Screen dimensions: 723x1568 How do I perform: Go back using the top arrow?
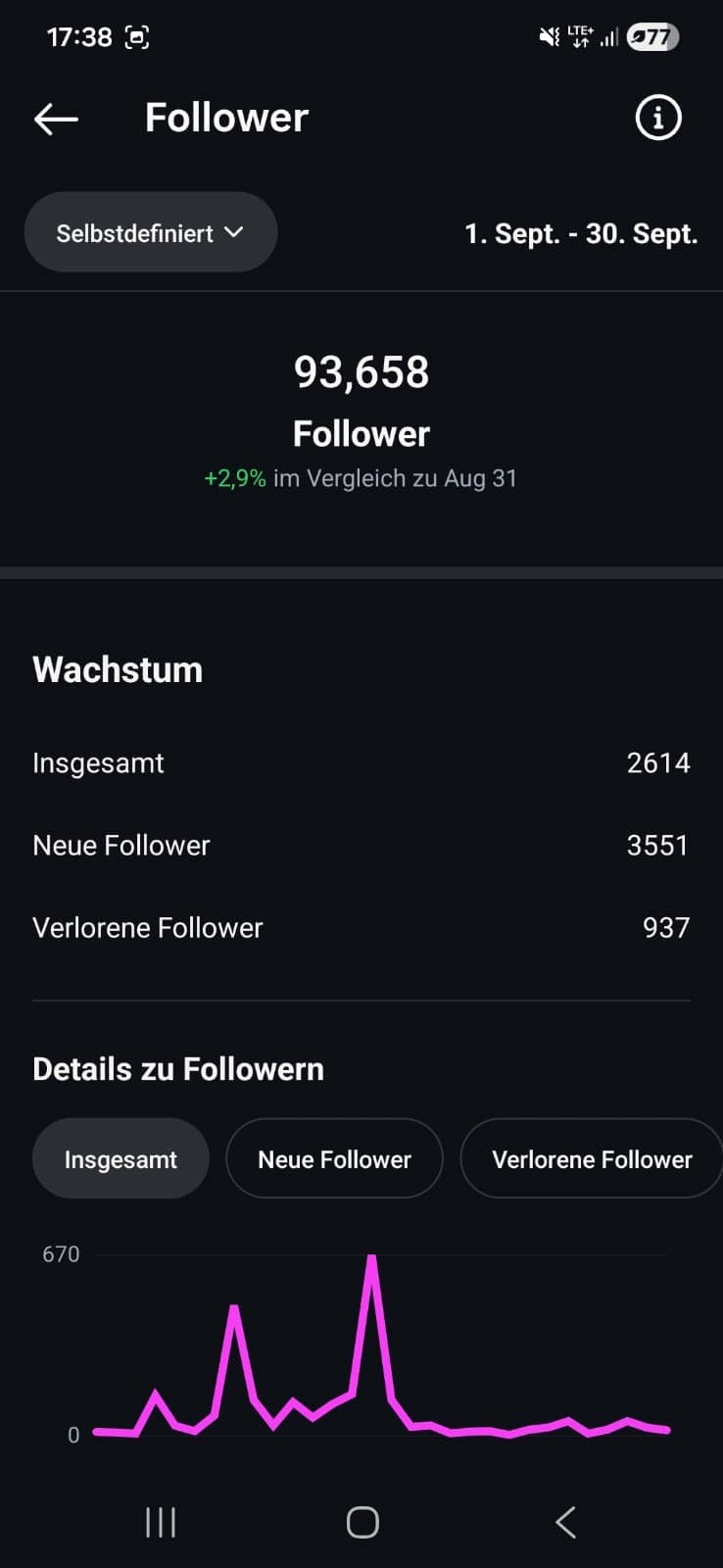click(x=56, y=119)
